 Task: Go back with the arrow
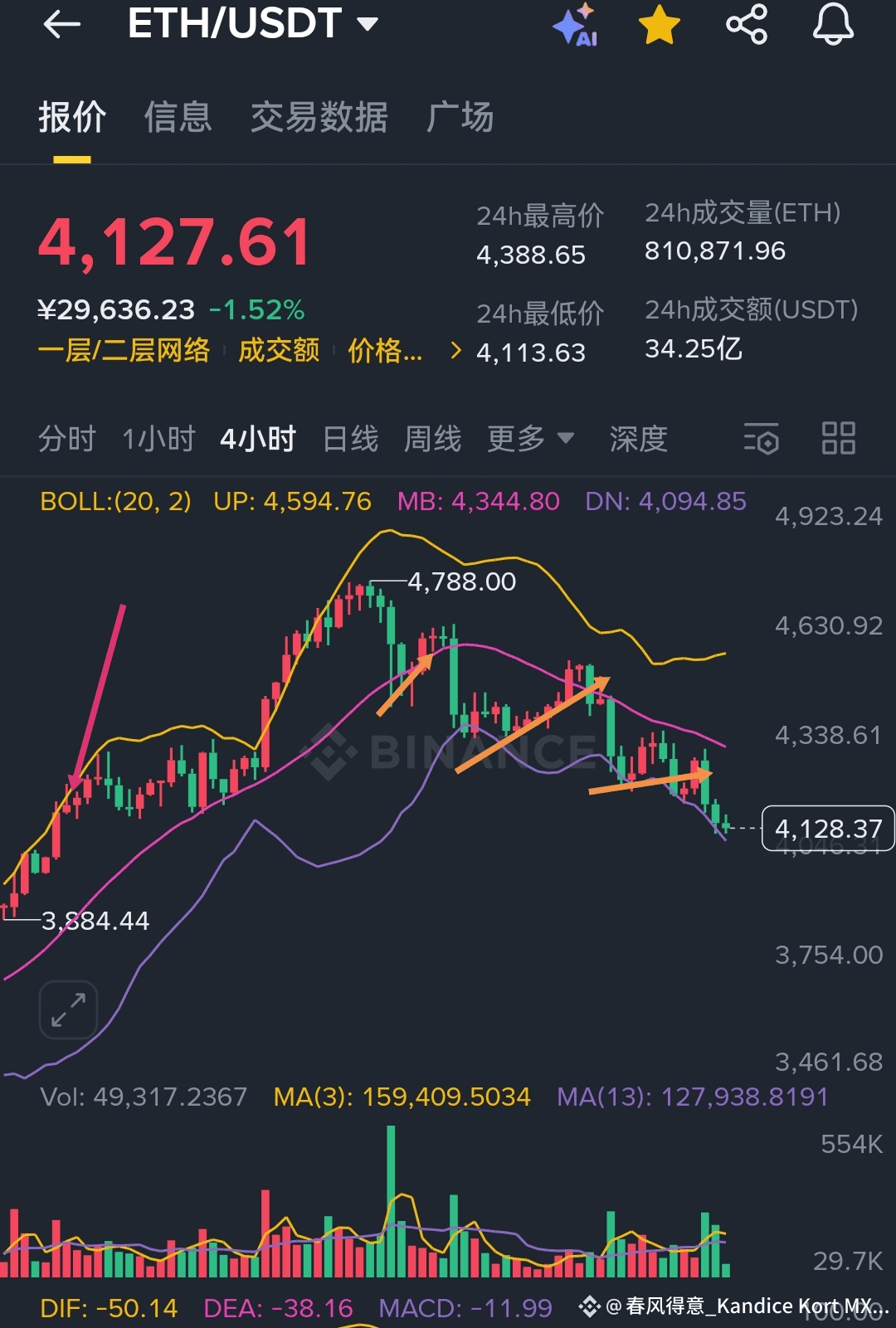pyautogui.click(x=61, y=25)
